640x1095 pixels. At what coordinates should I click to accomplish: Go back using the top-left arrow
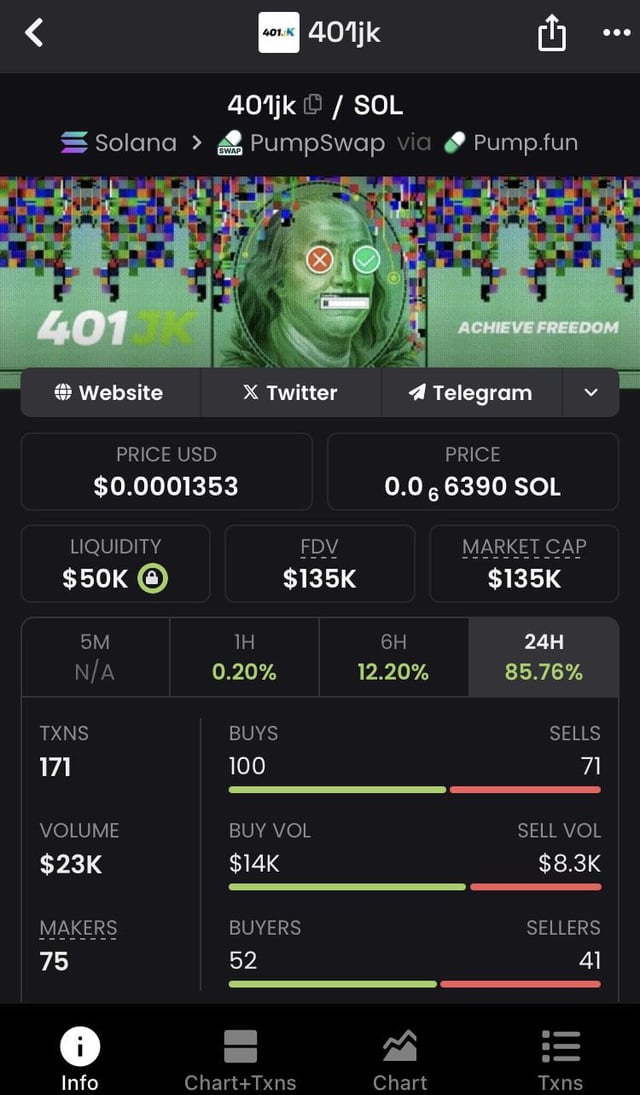34,33
